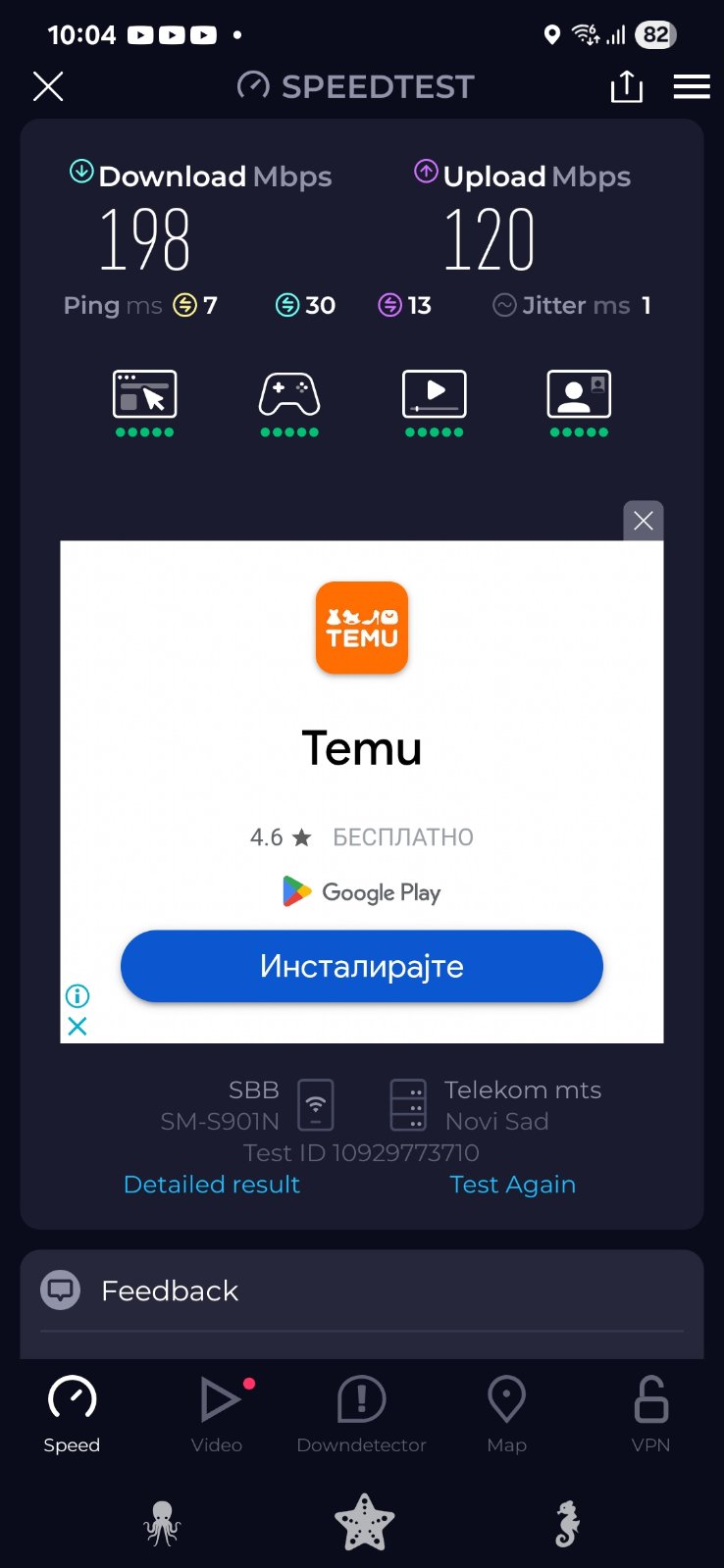The image size is (724, 1568).
Task: Open Detailed result
Action: click(x=212, y=1184)
